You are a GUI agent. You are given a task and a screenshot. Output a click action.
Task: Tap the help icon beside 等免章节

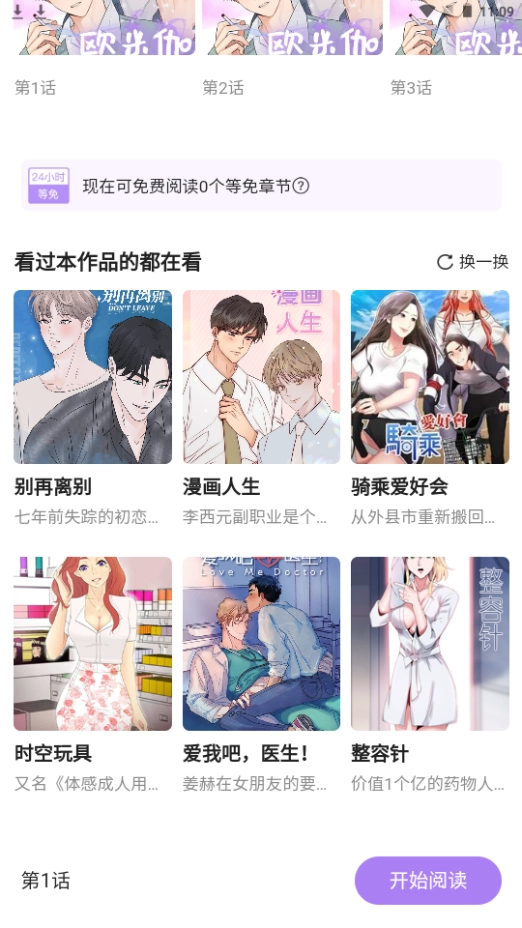301,186
